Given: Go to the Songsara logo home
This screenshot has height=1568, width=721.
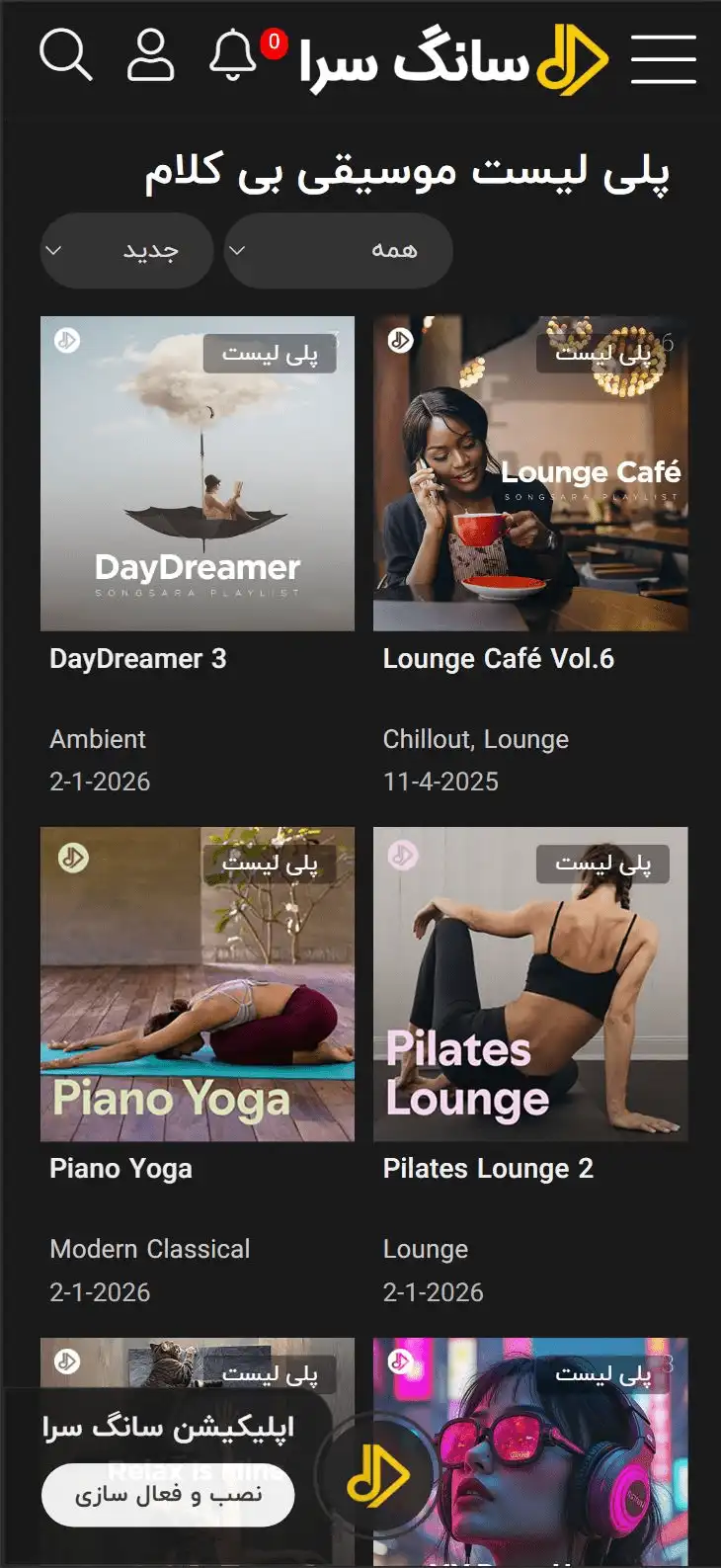Looking at the screenshot, I should pyautogui.click(x=454, y=59).
